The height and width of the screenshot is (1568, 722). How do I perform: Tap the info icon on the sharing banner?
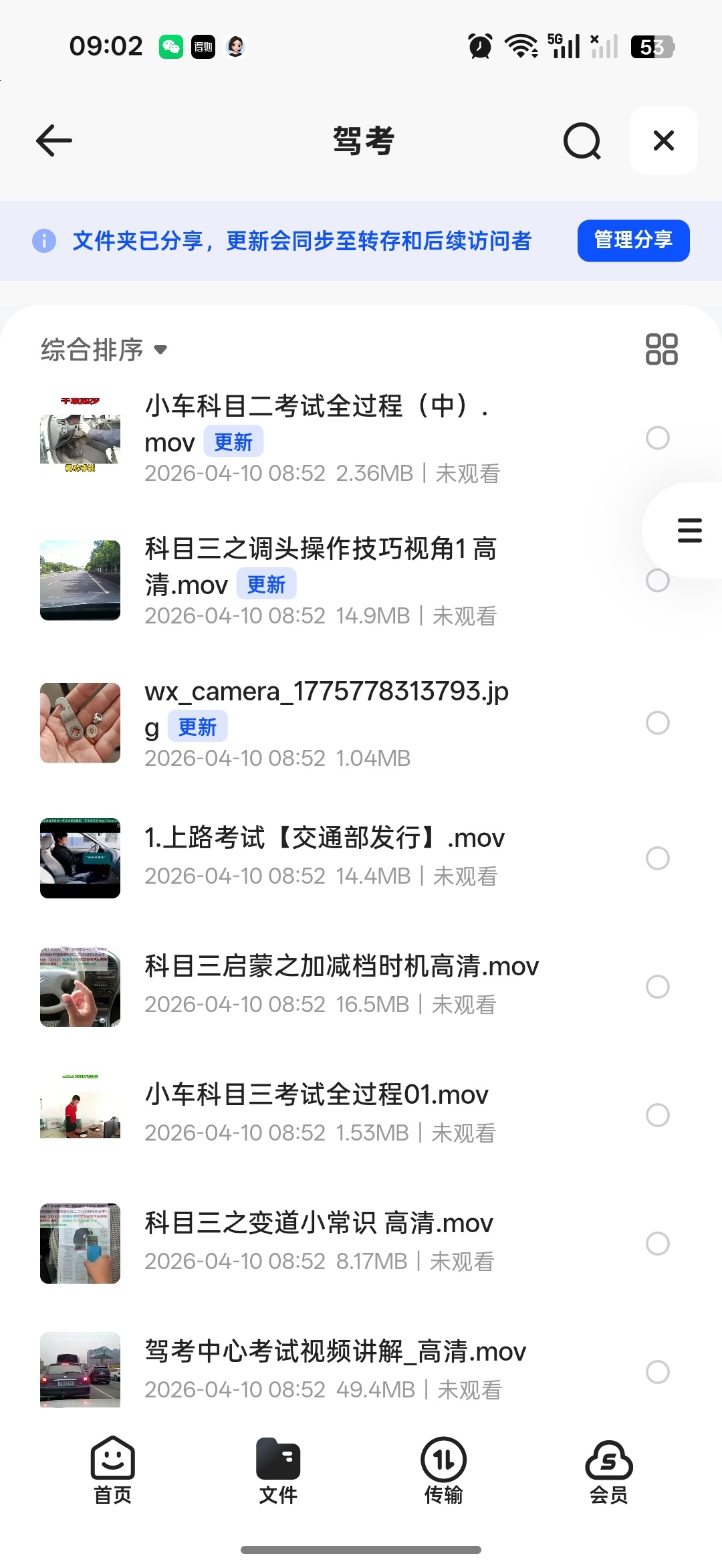click(x=43, y=241)
